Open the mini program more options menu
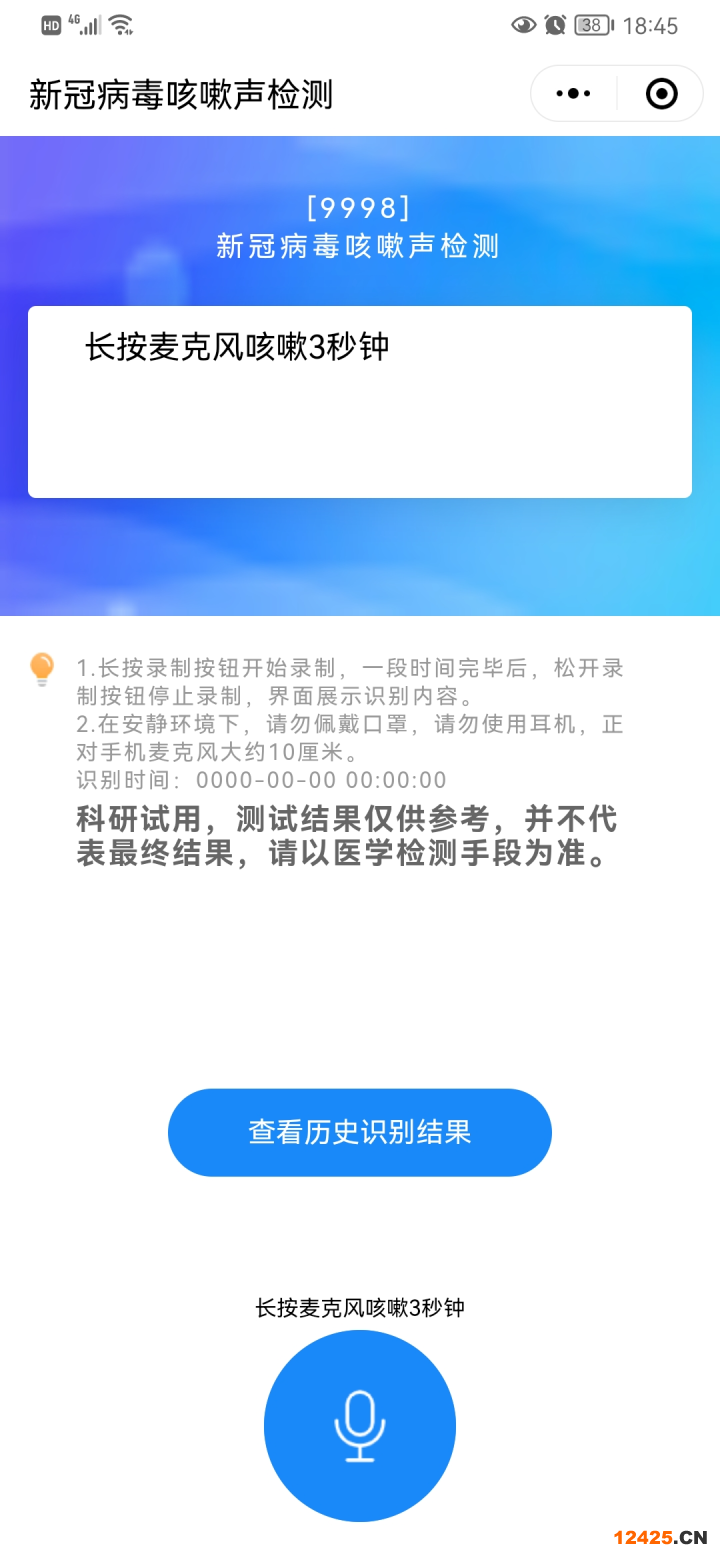The image size is (720, 1560). [x=573, y=94]
